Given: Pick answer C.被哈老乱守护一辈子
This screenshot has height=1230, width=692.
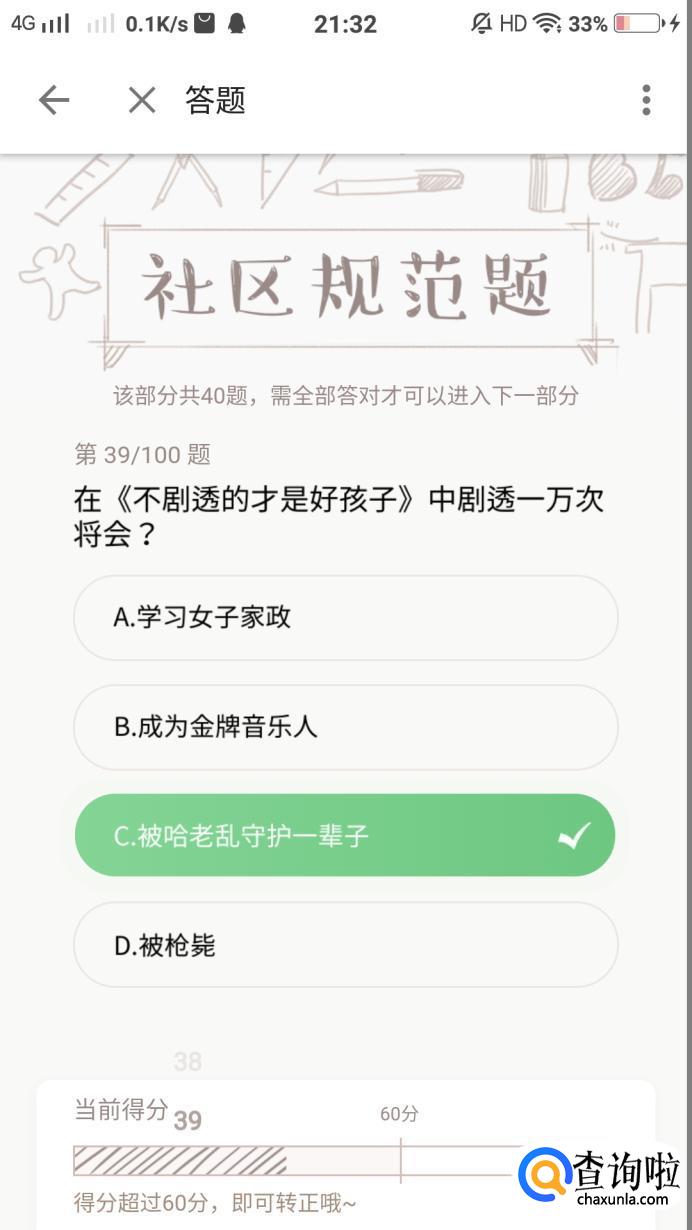Looking at the screenshot, I should pos(345,836).
